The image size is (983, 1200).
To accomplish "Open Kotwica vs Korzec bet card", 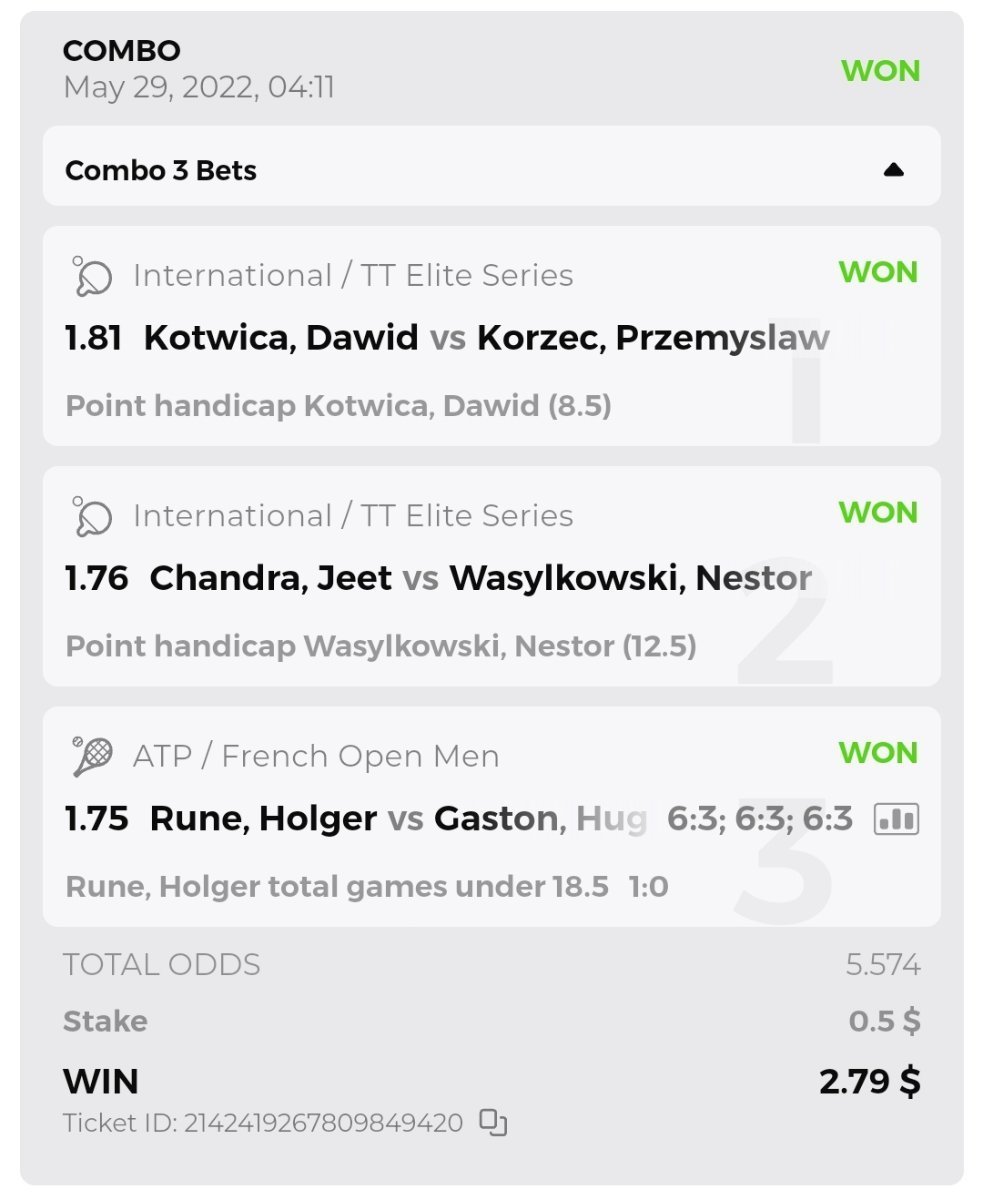I will 490,337.
